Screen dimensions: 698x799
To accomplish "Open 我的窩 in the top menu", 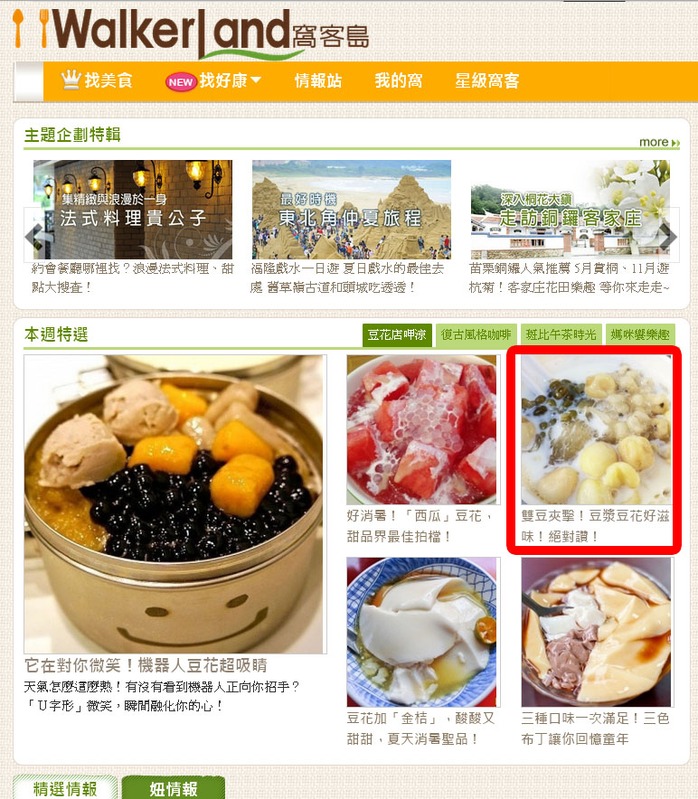I will pyautogui.click(x=398, y=81).
